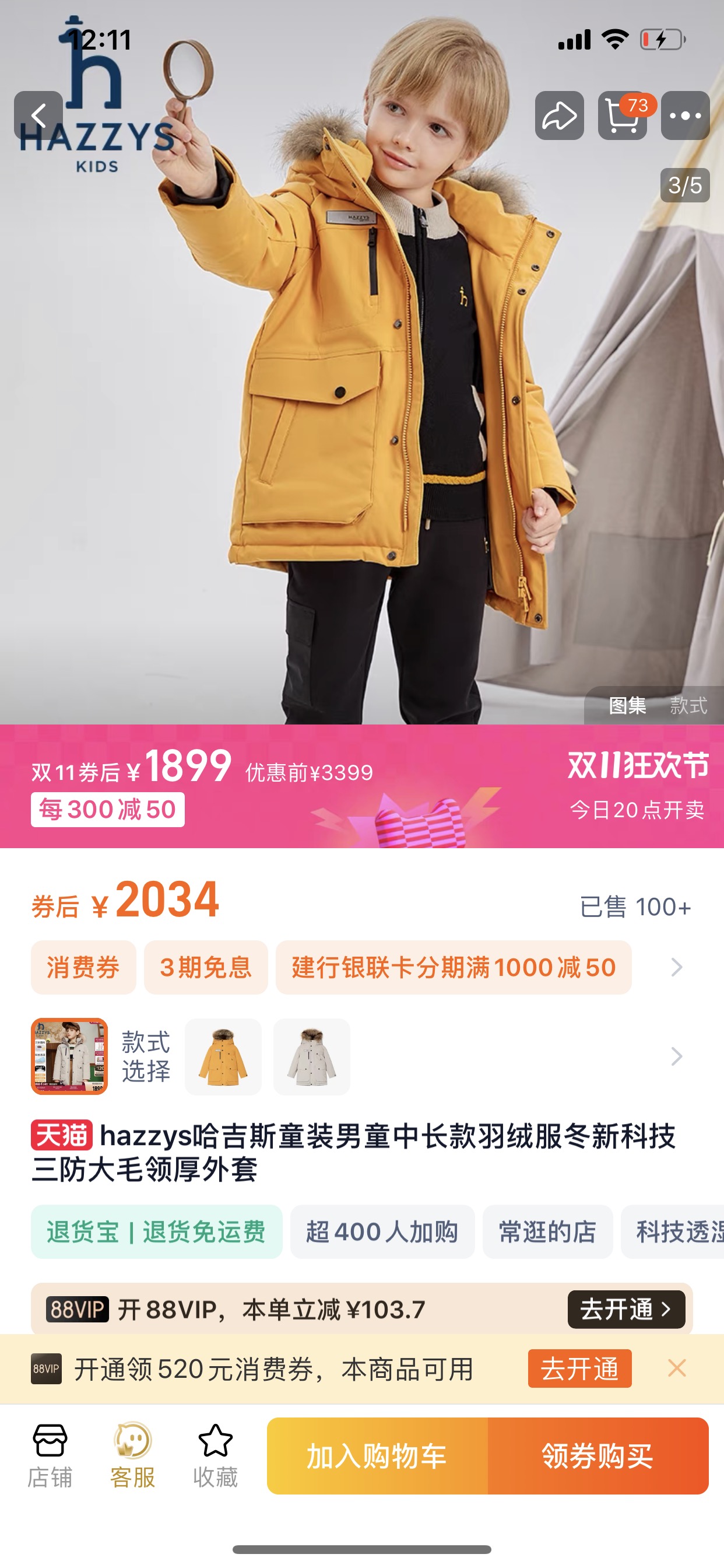The height and width of the screenshot is (1568, 724).
Task: Expand the 款式选择 options chevron
Action: click(x=676, y=1056)
